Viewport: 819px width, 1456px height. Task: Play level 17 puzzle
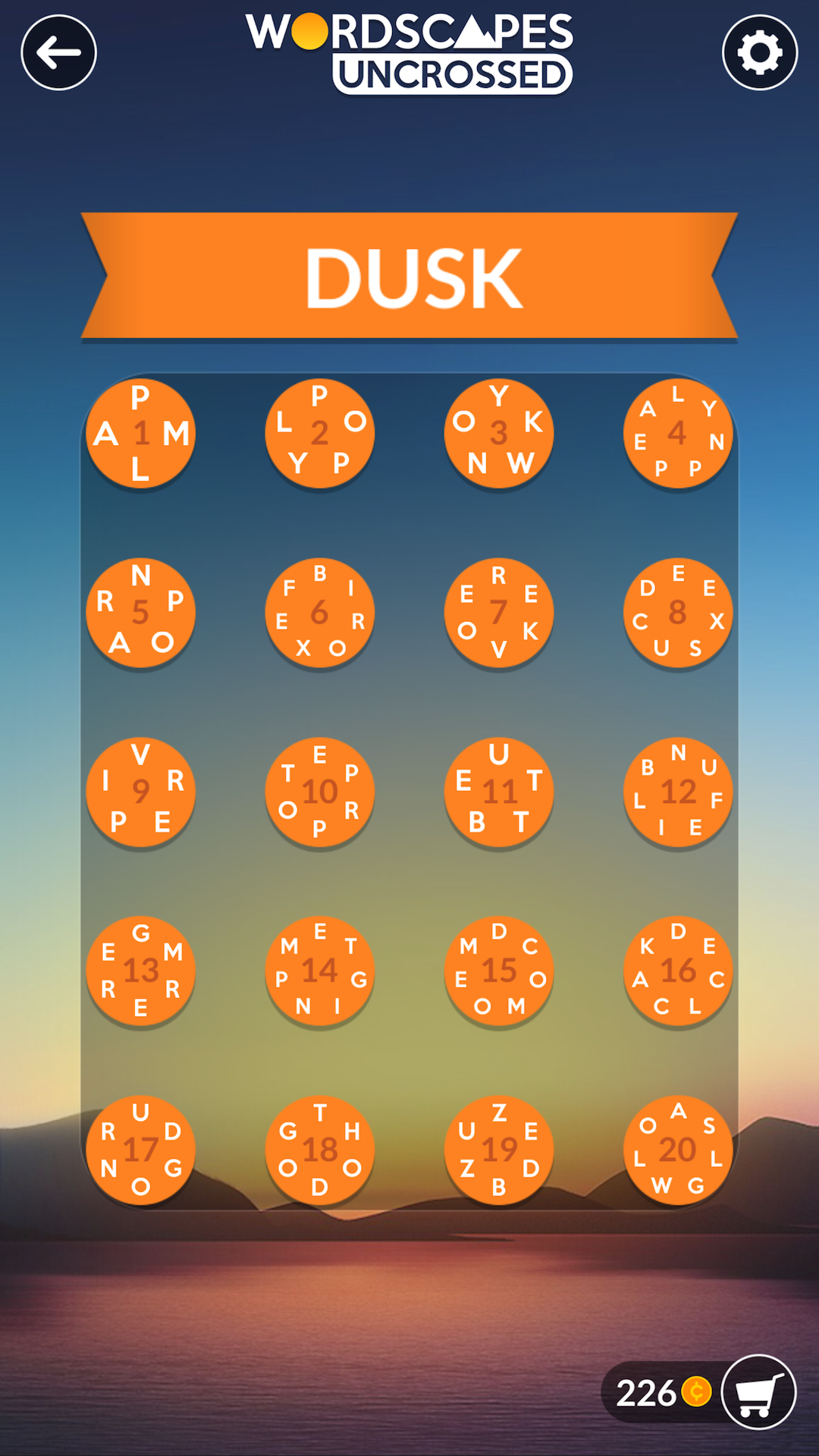tap(140, 1148)
